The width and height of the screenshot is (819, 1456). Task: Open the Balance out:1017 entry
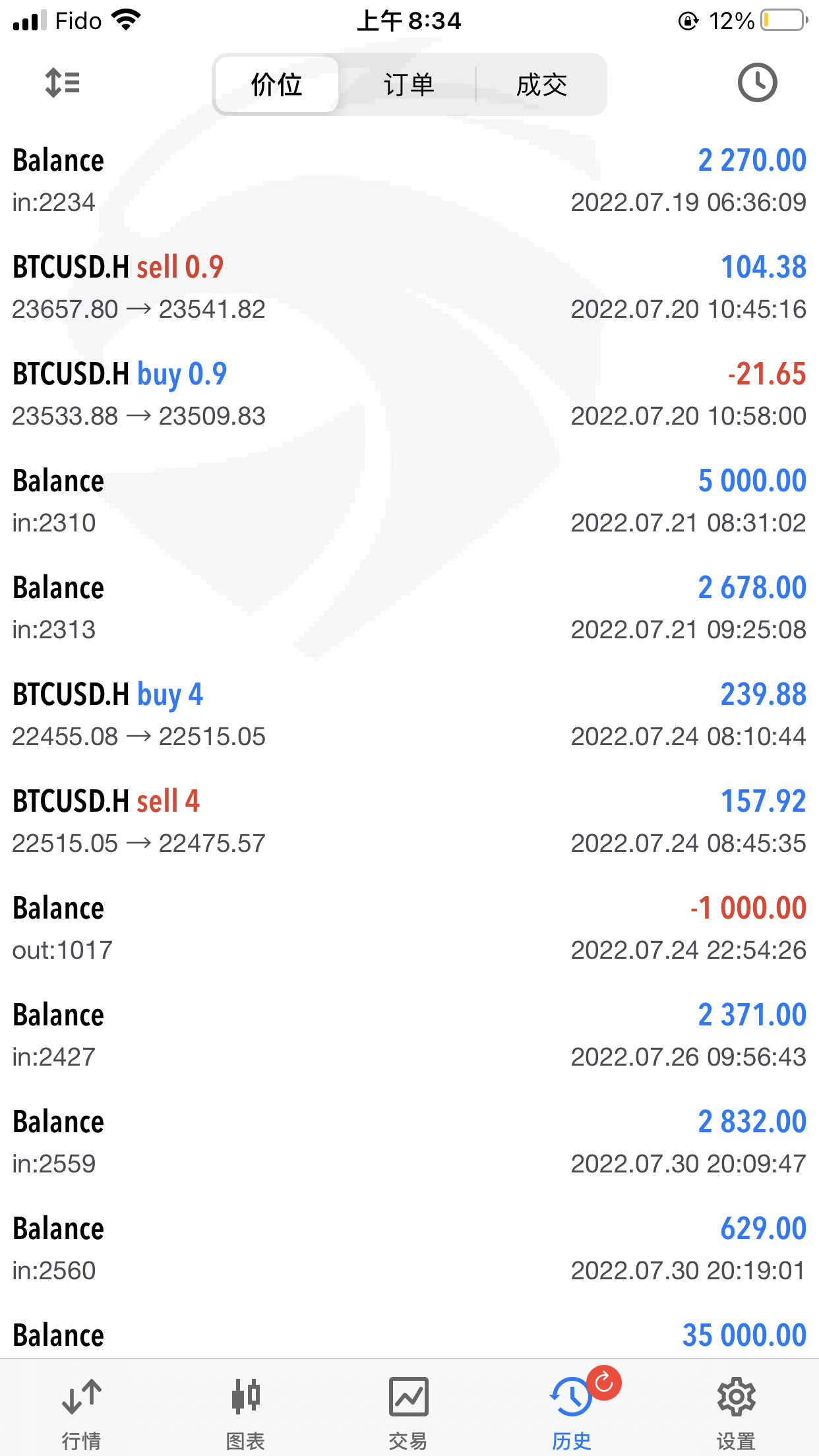point(409,928)
